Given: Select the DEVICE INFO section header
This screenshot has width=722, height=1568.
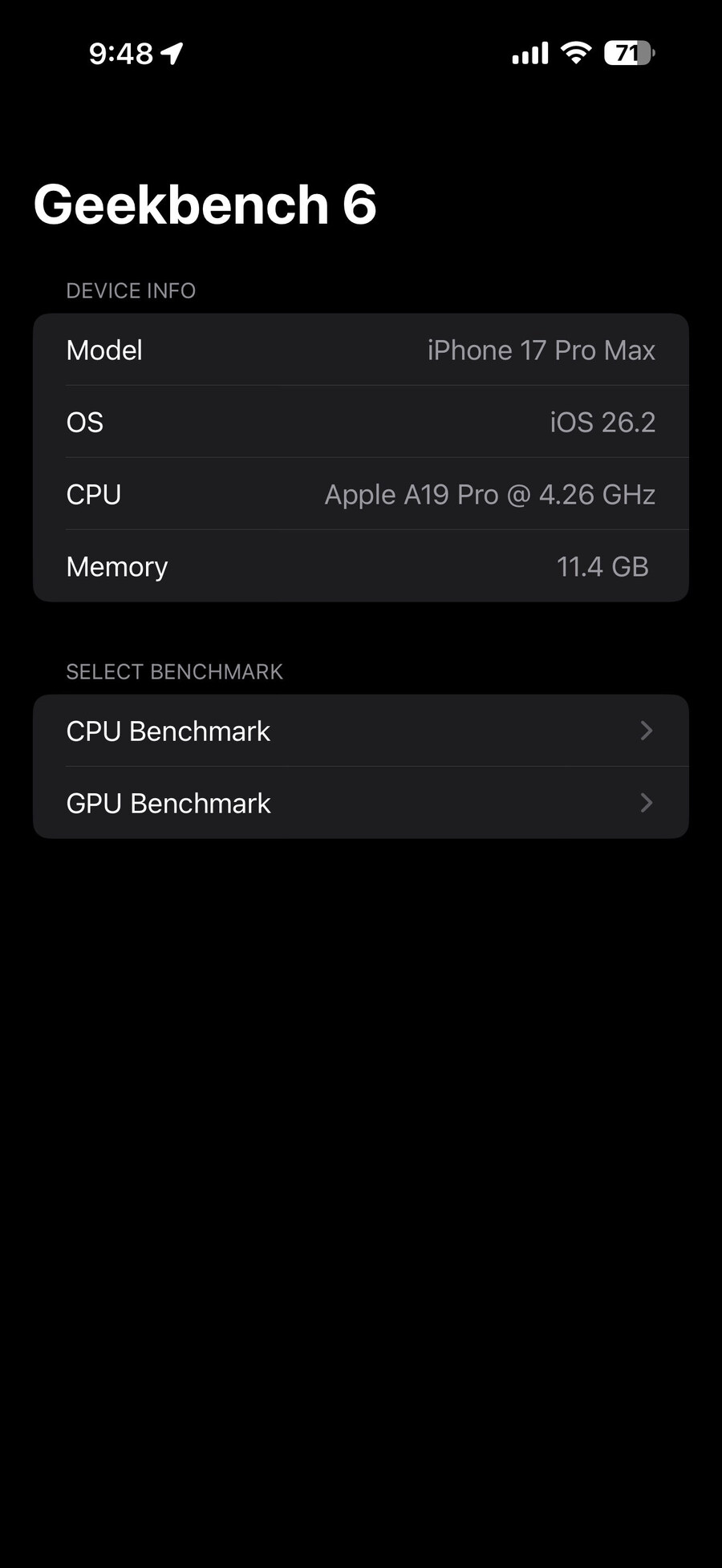Looking at the screenshot, I should [131, 290].
